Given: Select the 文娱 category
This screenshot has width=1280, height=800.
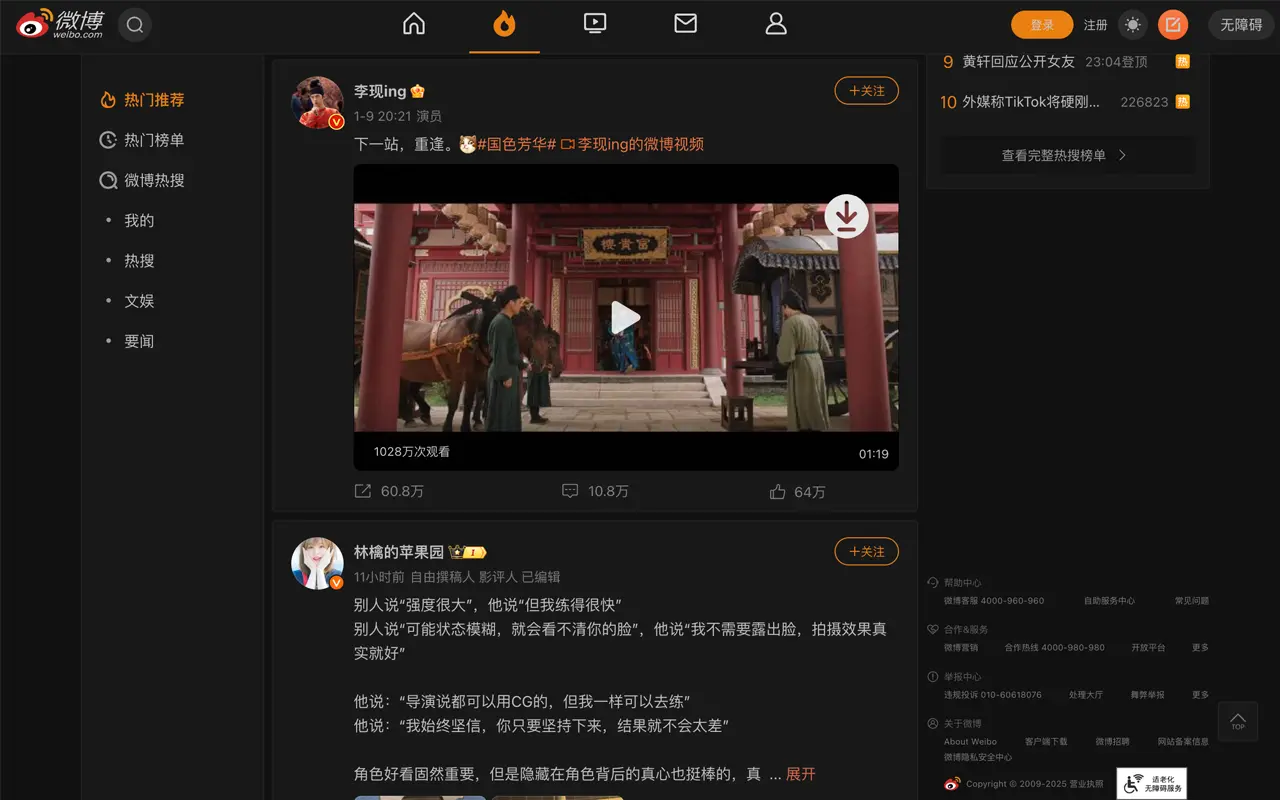Looking at the screenshot, I should coord(139,301).
